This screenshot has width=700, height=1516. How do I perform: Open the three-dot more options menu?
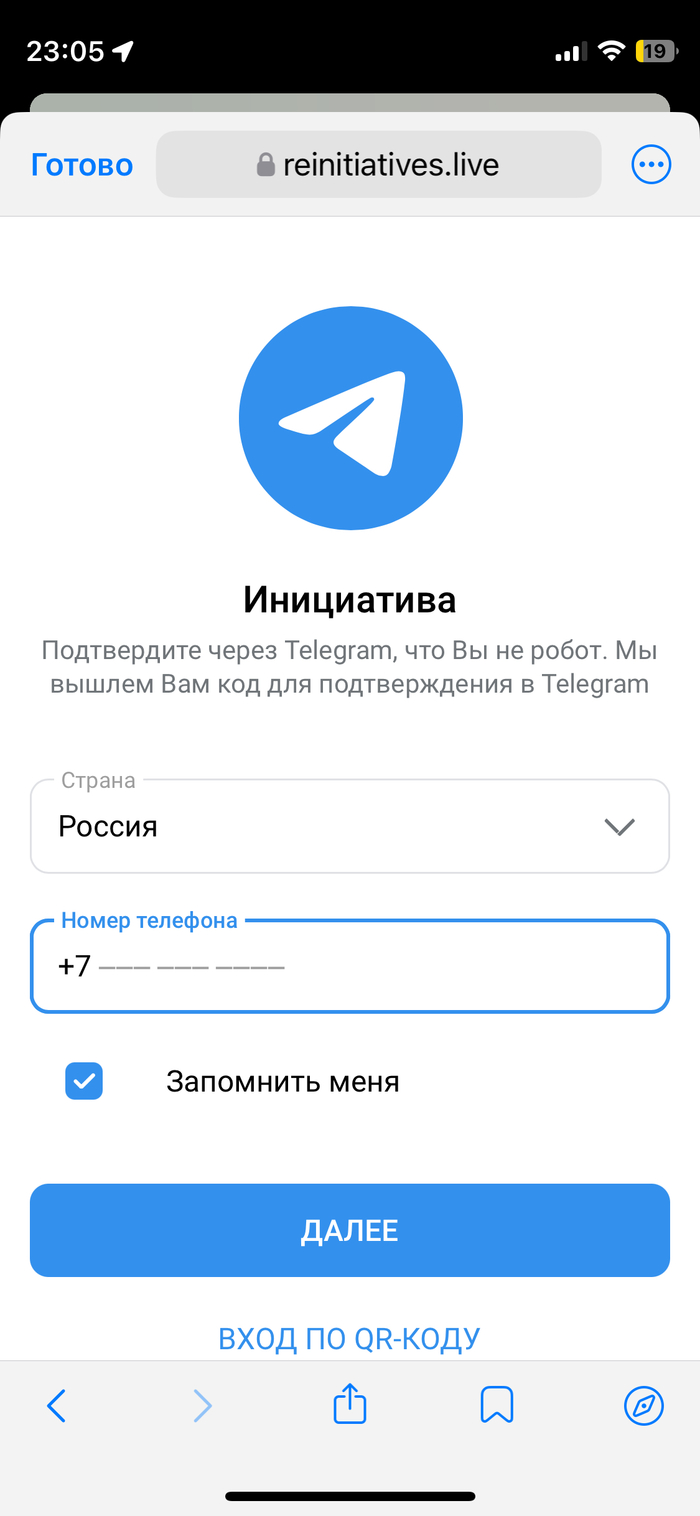[x=651, y=165]
